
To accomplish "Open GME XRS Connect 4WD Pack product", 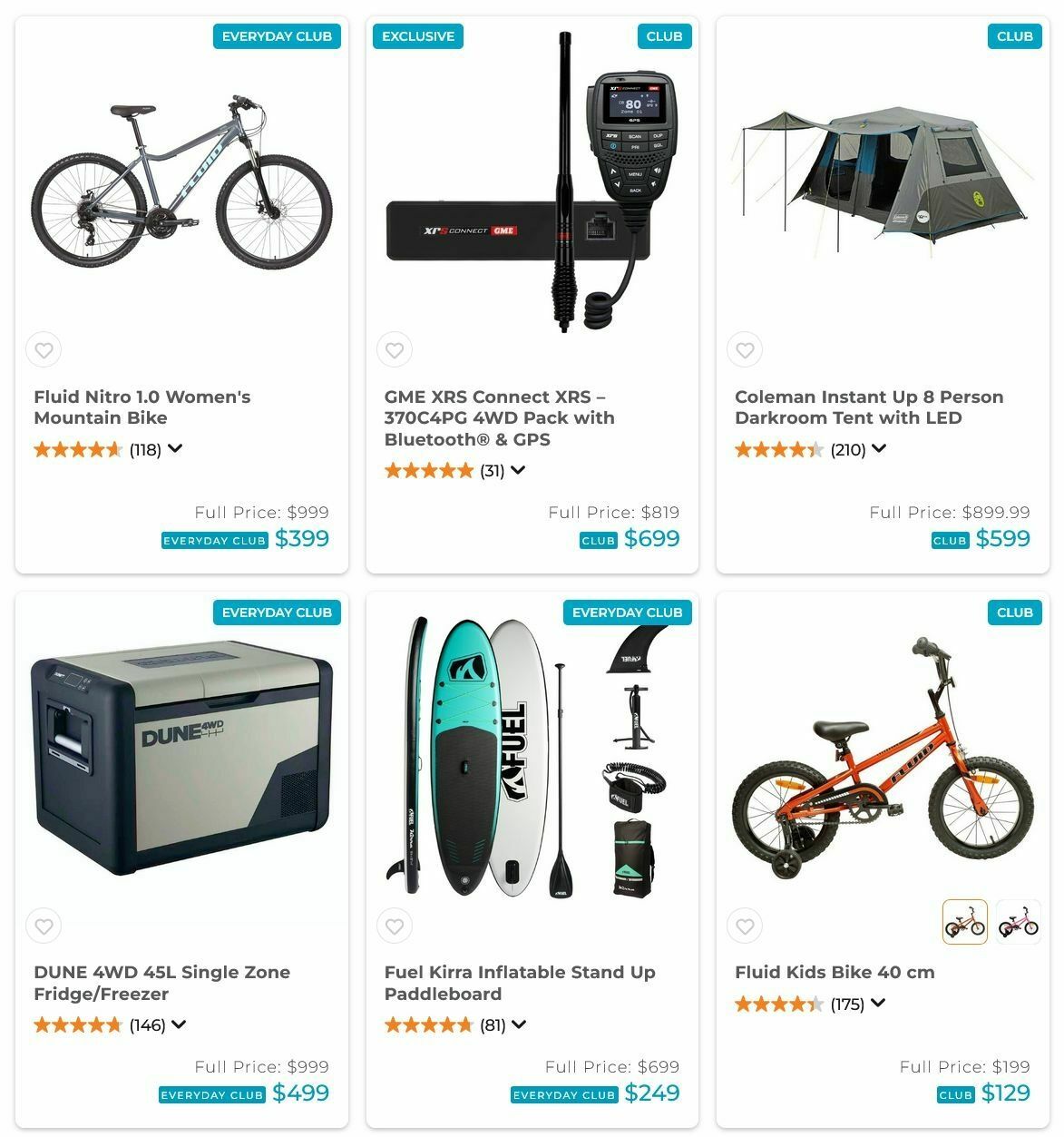I will 499,417.
